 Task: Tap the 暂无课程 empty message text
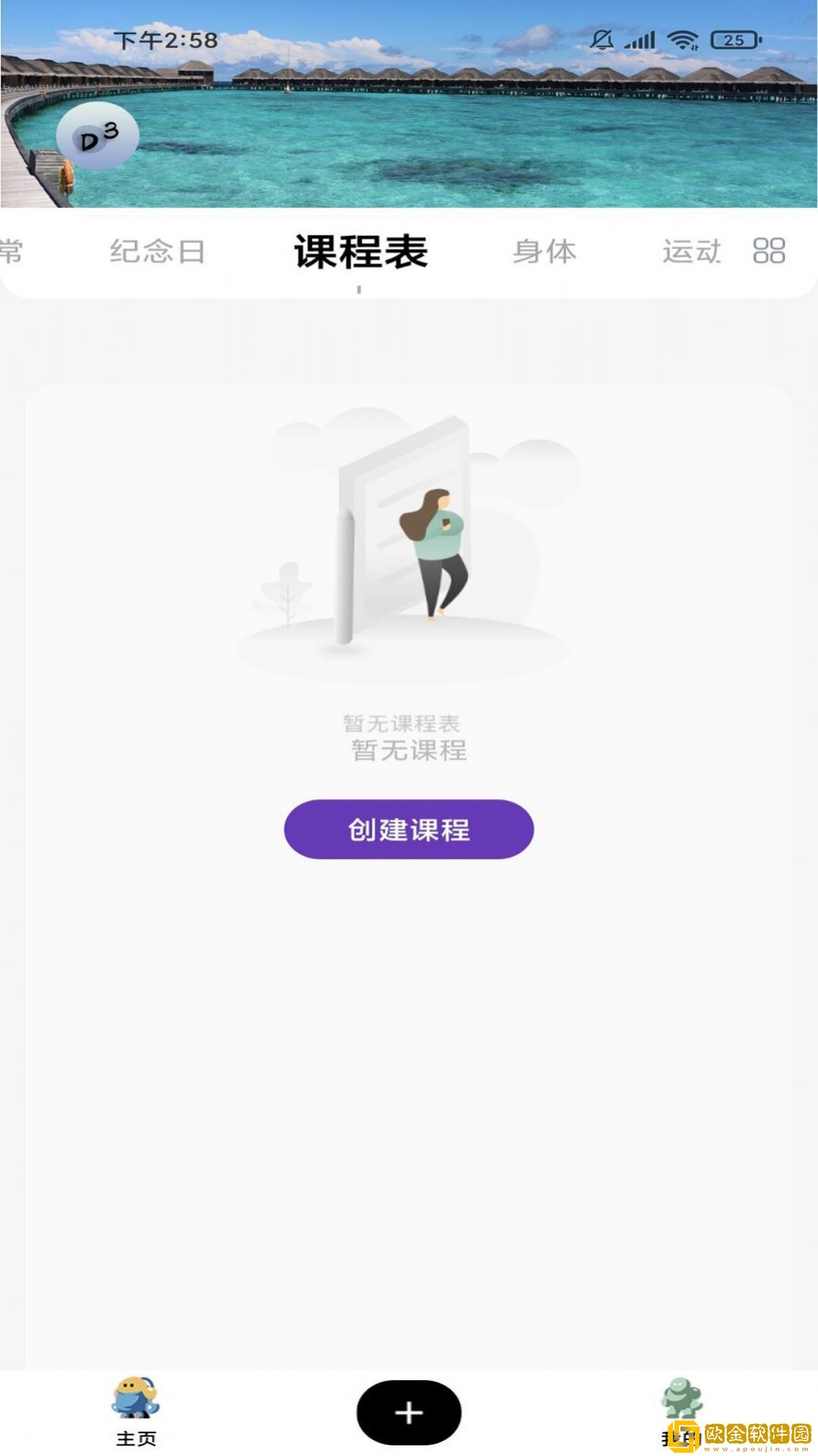click(x=408, y=750)
